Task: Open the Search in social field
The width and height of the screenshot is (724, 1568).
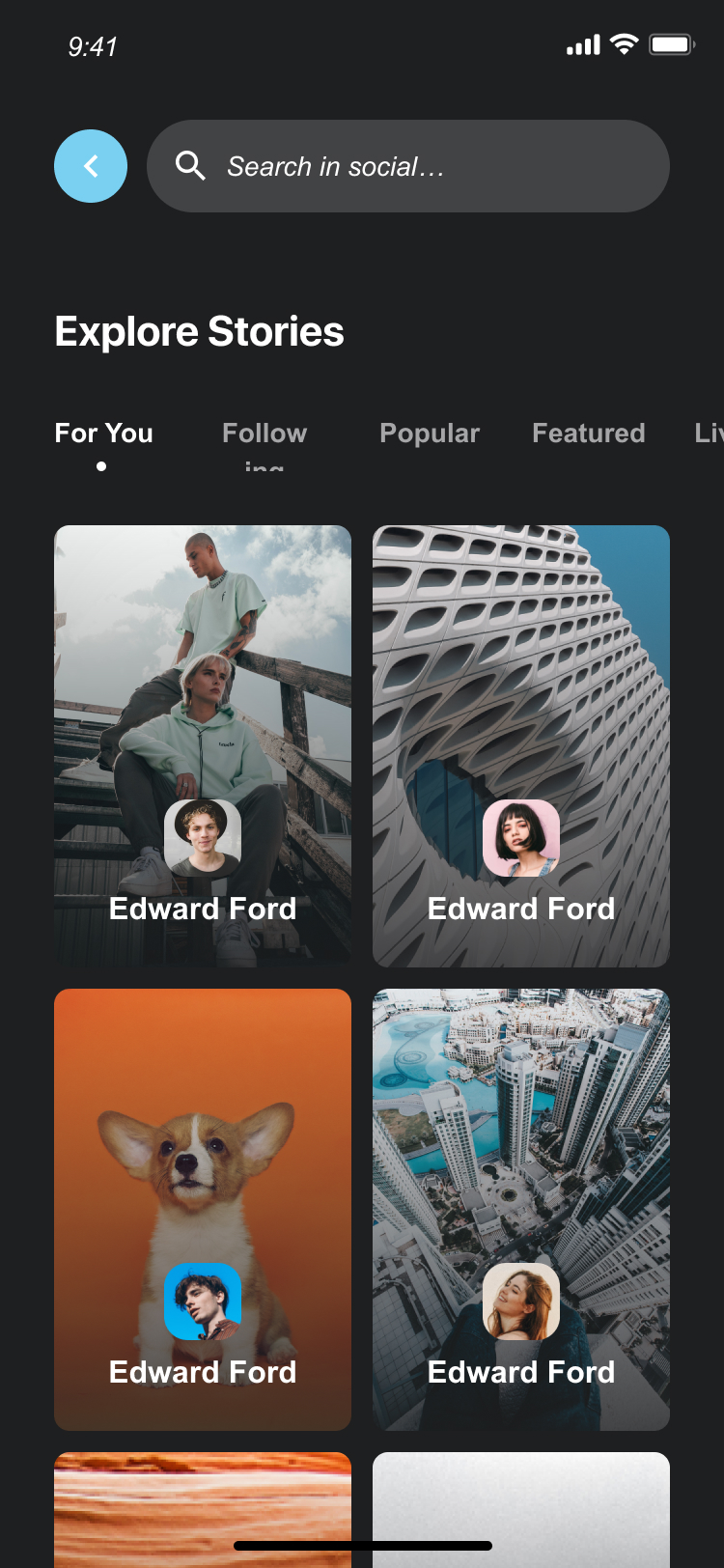Action: click(407, 166)
